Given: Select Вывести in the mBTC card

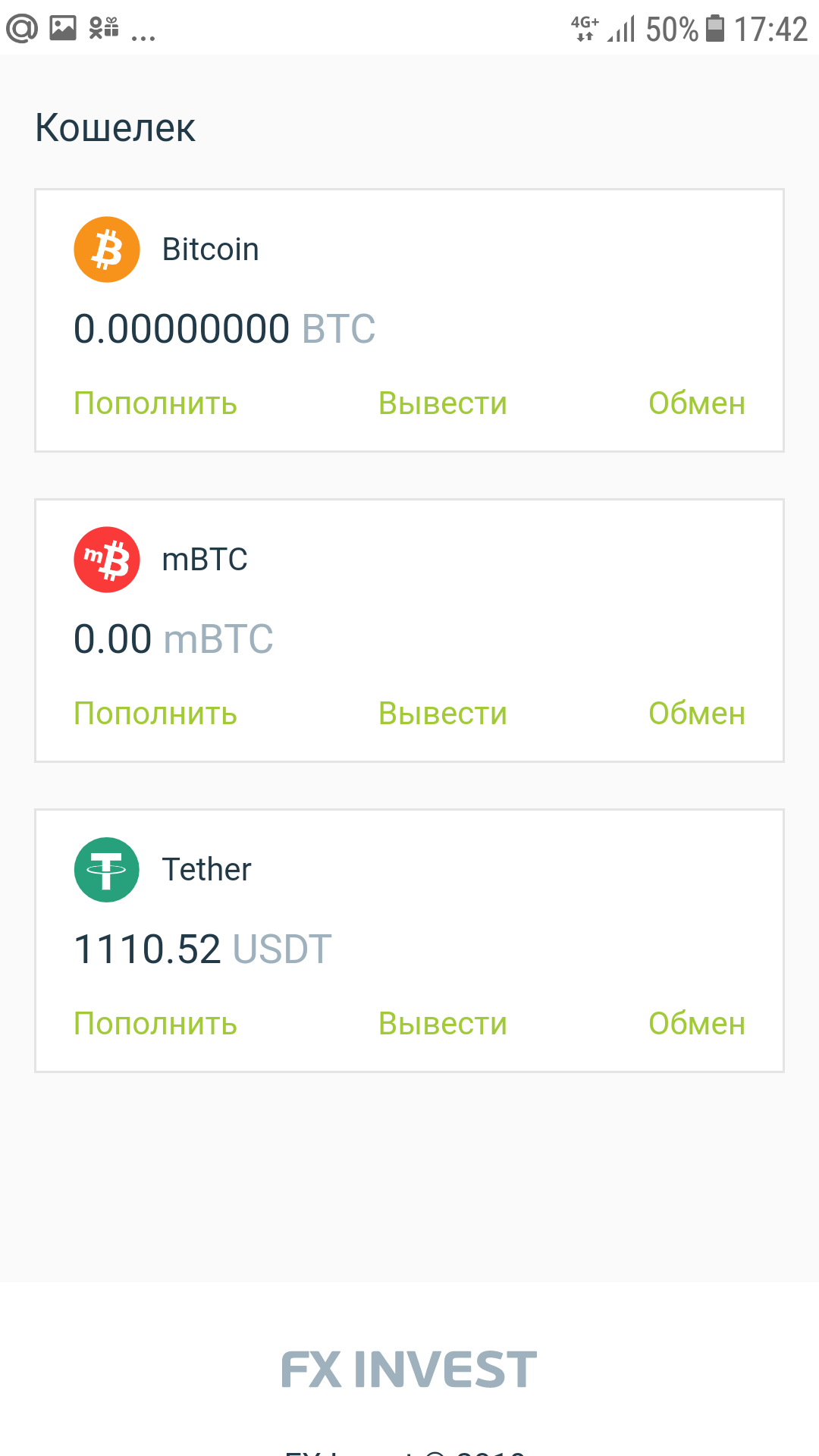Looking at the screenshot, I should click(443, 714).
